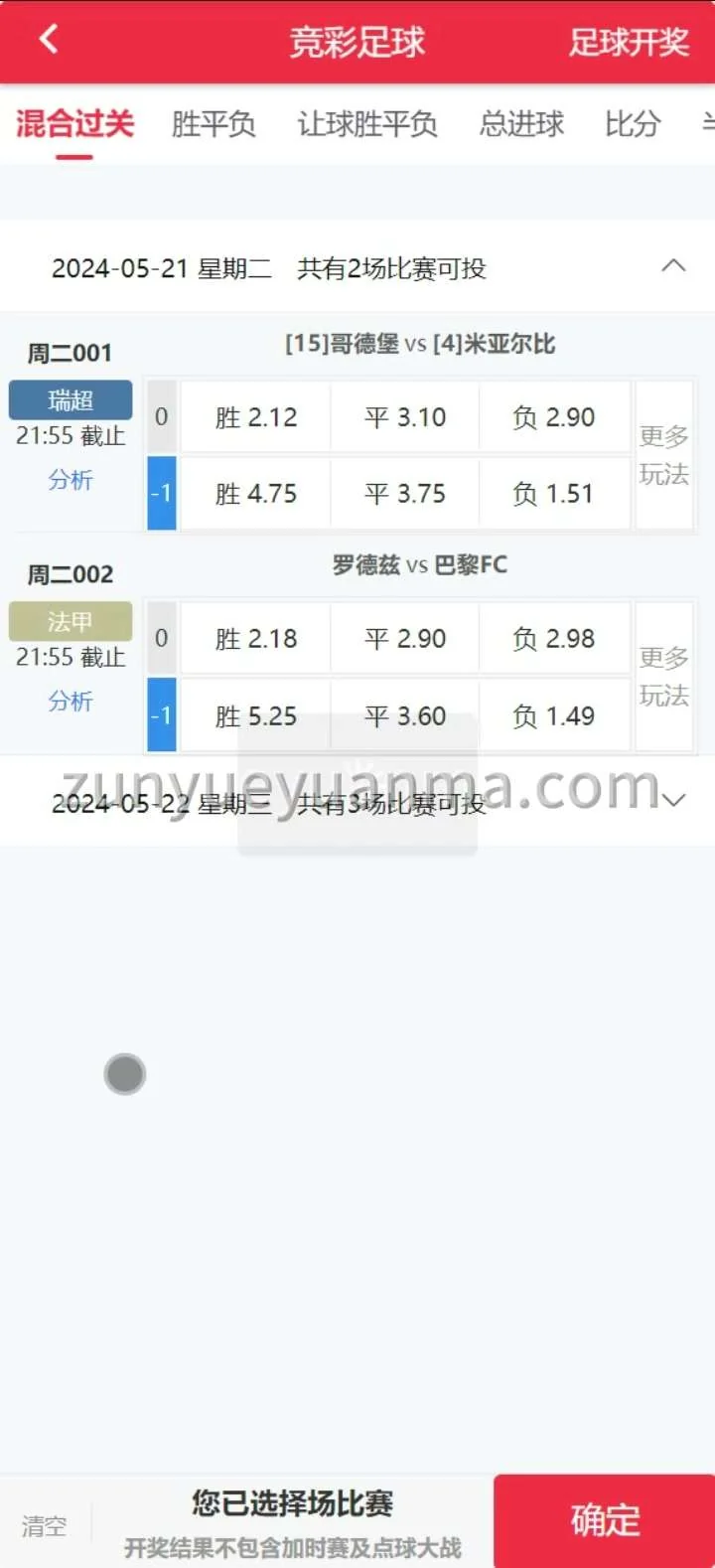
Task: Expand the 2024-05-22 星期三 match list
Action: 673,801
